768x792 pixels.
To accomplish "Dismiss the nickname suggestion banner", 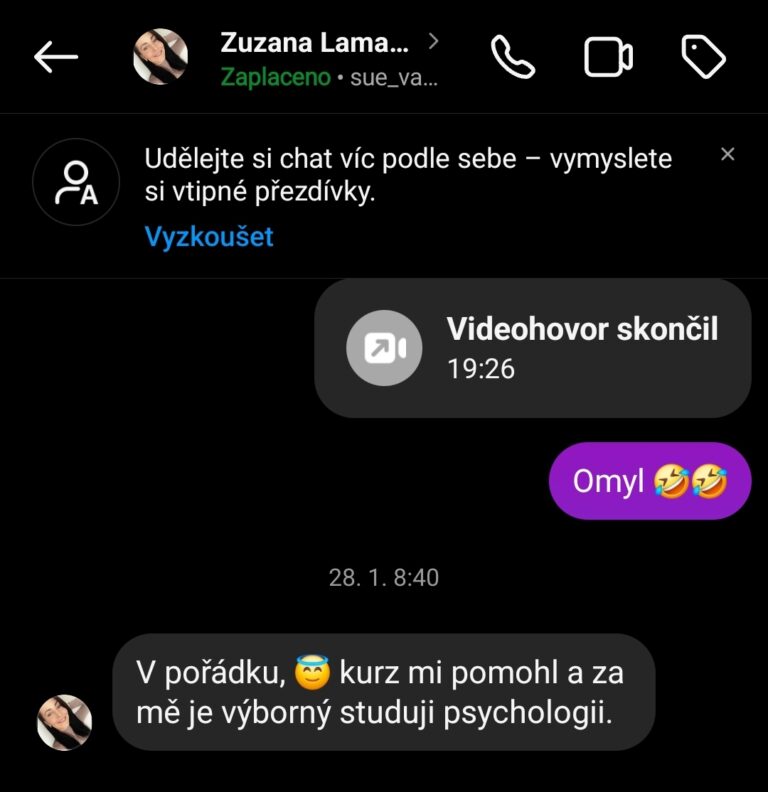I will 728,154.
